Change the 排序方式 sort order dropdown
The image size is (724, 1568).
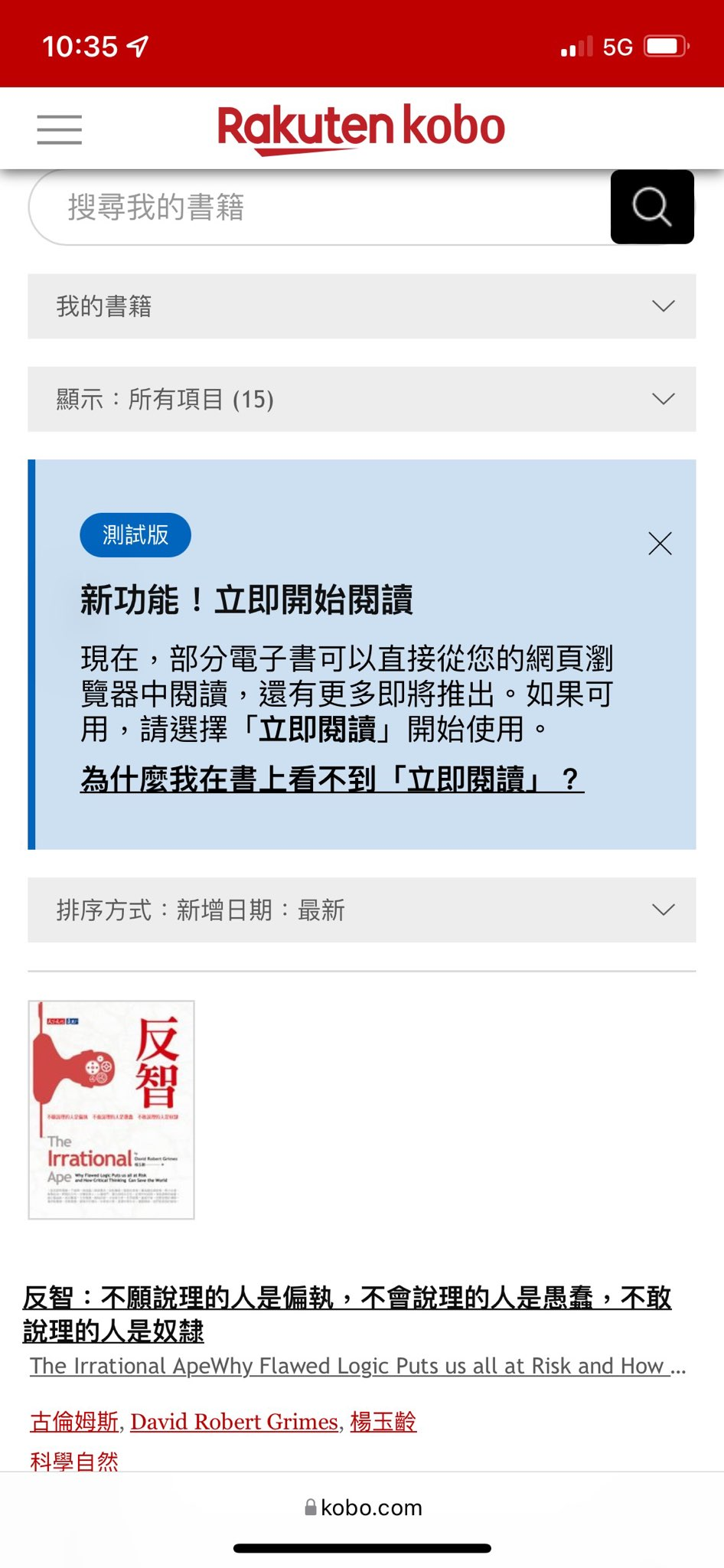[x=361, y=910]
